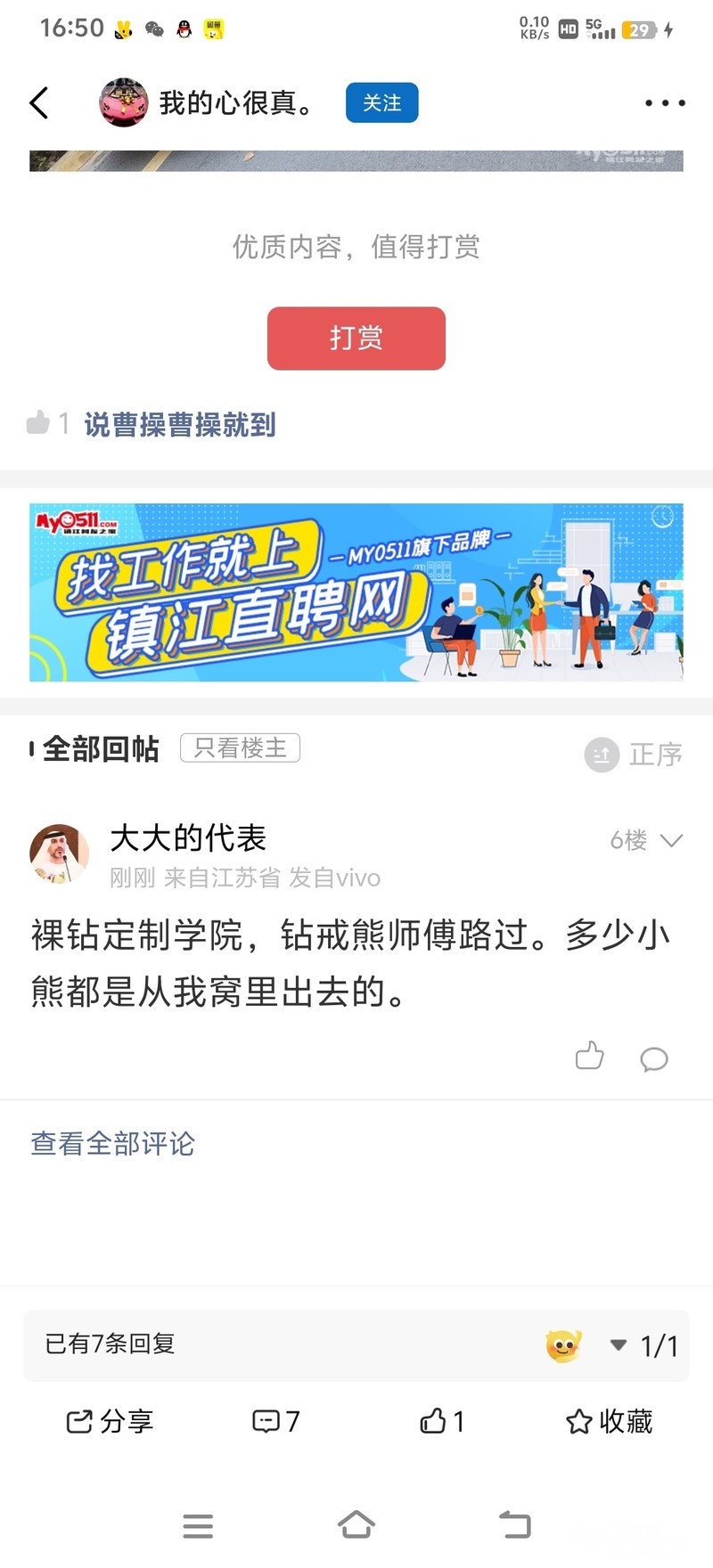Image resolution: width=713 pixels, height=1568 pixels.
Task: Tap the red 打赏 reward button
Action: tap(356, 338)
